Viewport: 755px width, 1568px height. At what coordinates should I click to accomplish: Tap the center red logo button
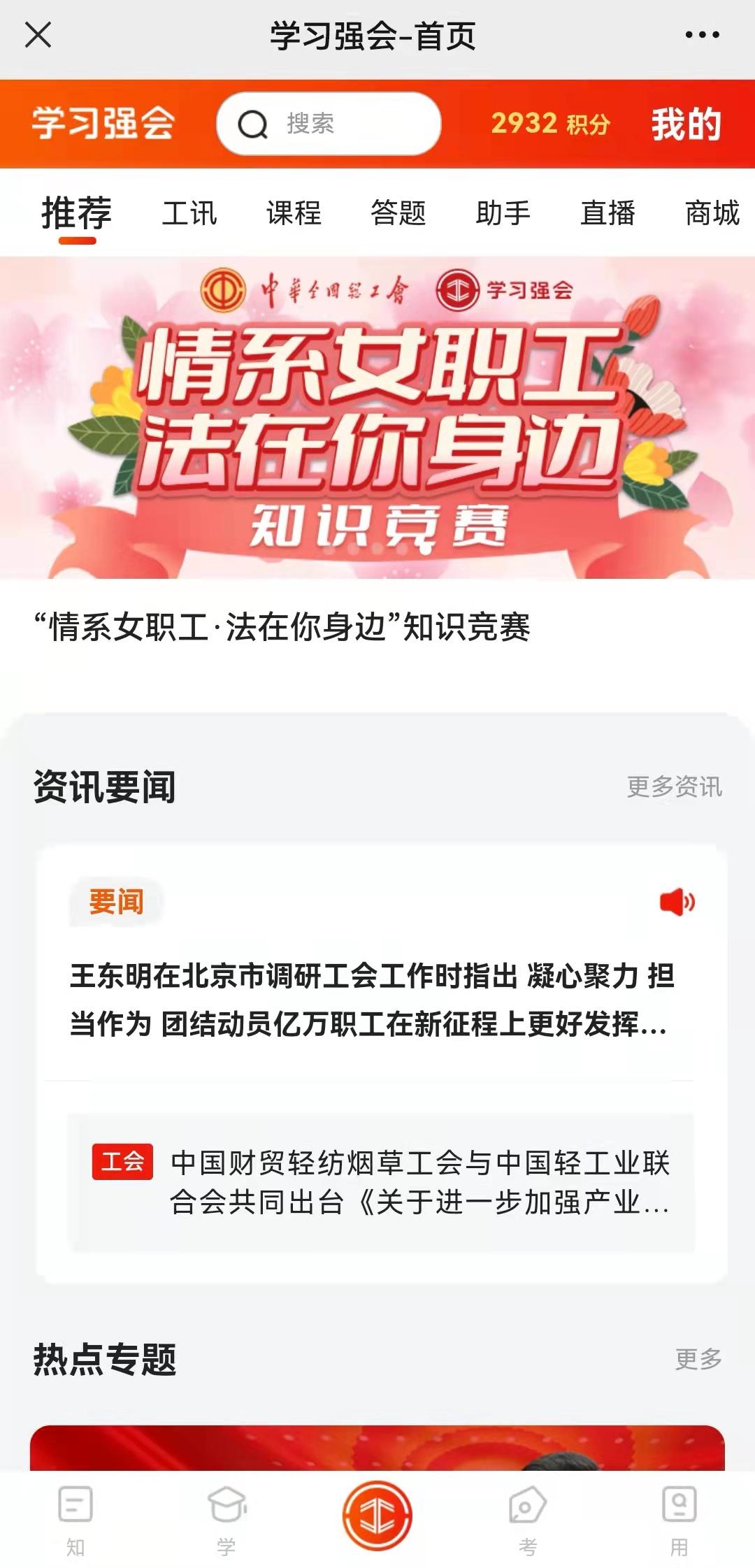[377, 1514]
